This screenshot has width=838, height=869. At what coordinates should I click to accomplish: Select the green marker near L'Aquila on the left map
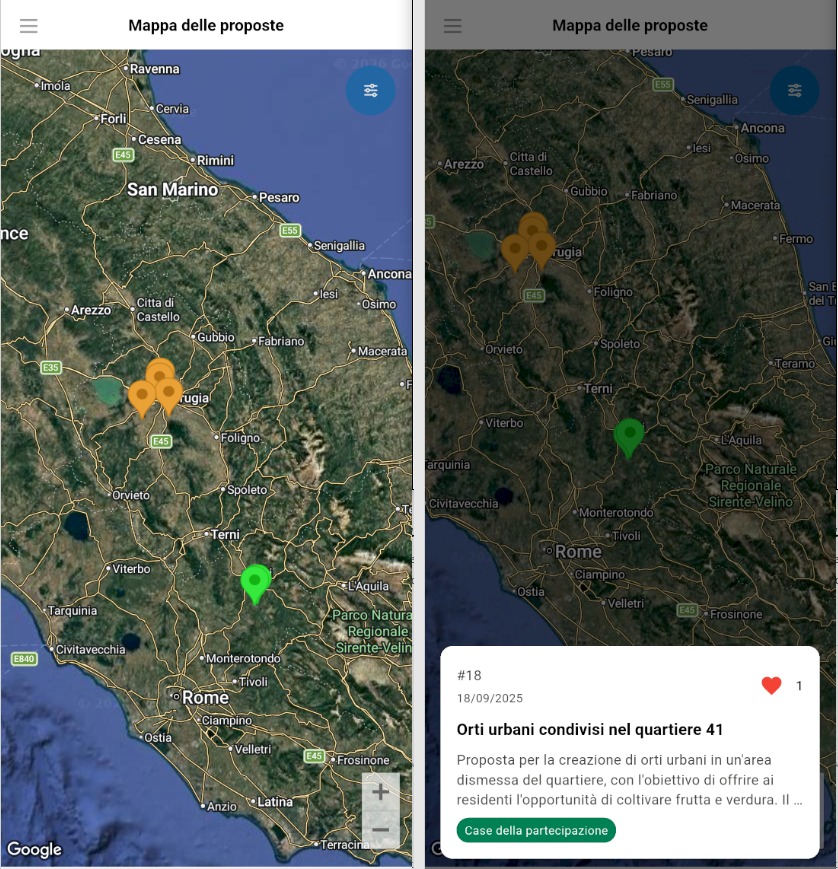[256, 581]
